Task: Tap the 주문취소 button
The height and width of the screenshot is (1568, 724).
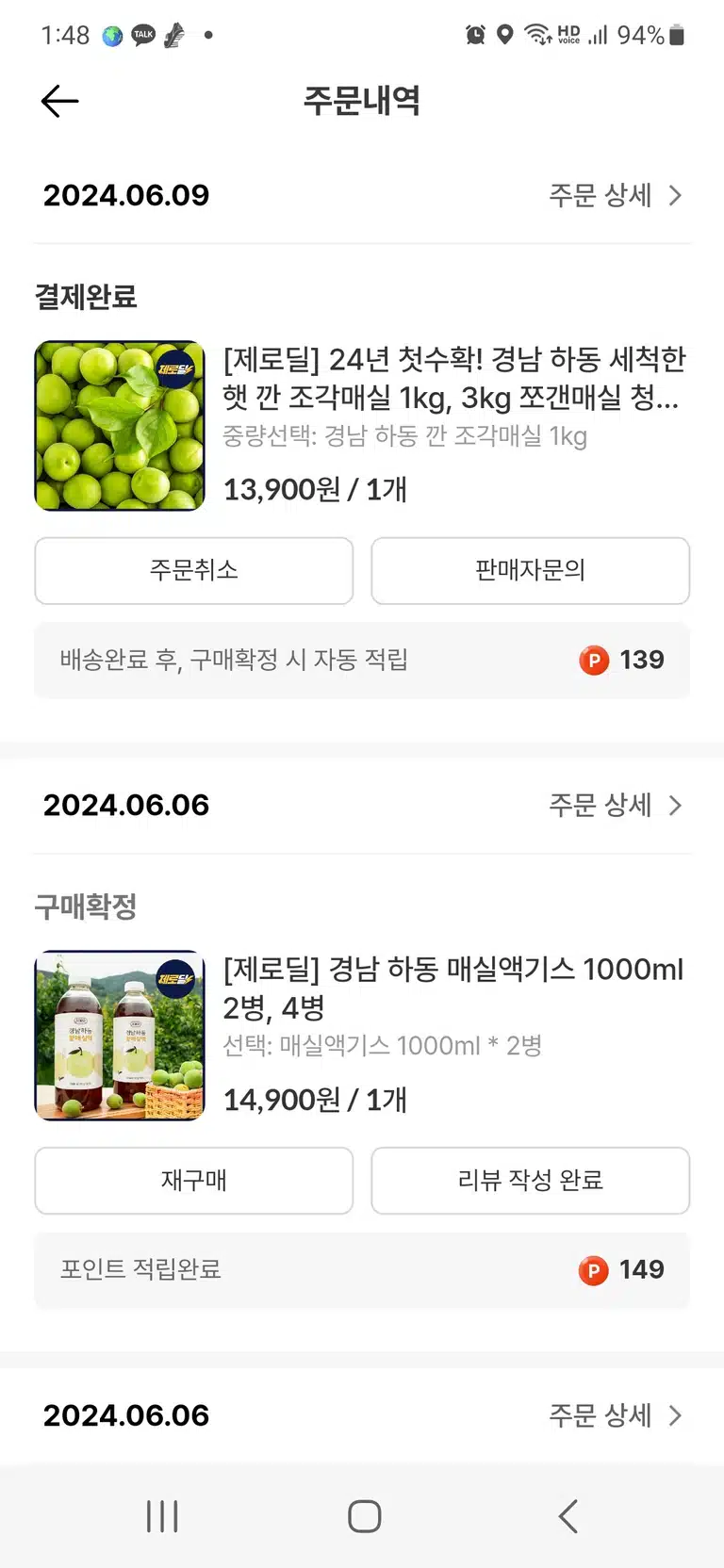Action: click(x=194, y=570)
